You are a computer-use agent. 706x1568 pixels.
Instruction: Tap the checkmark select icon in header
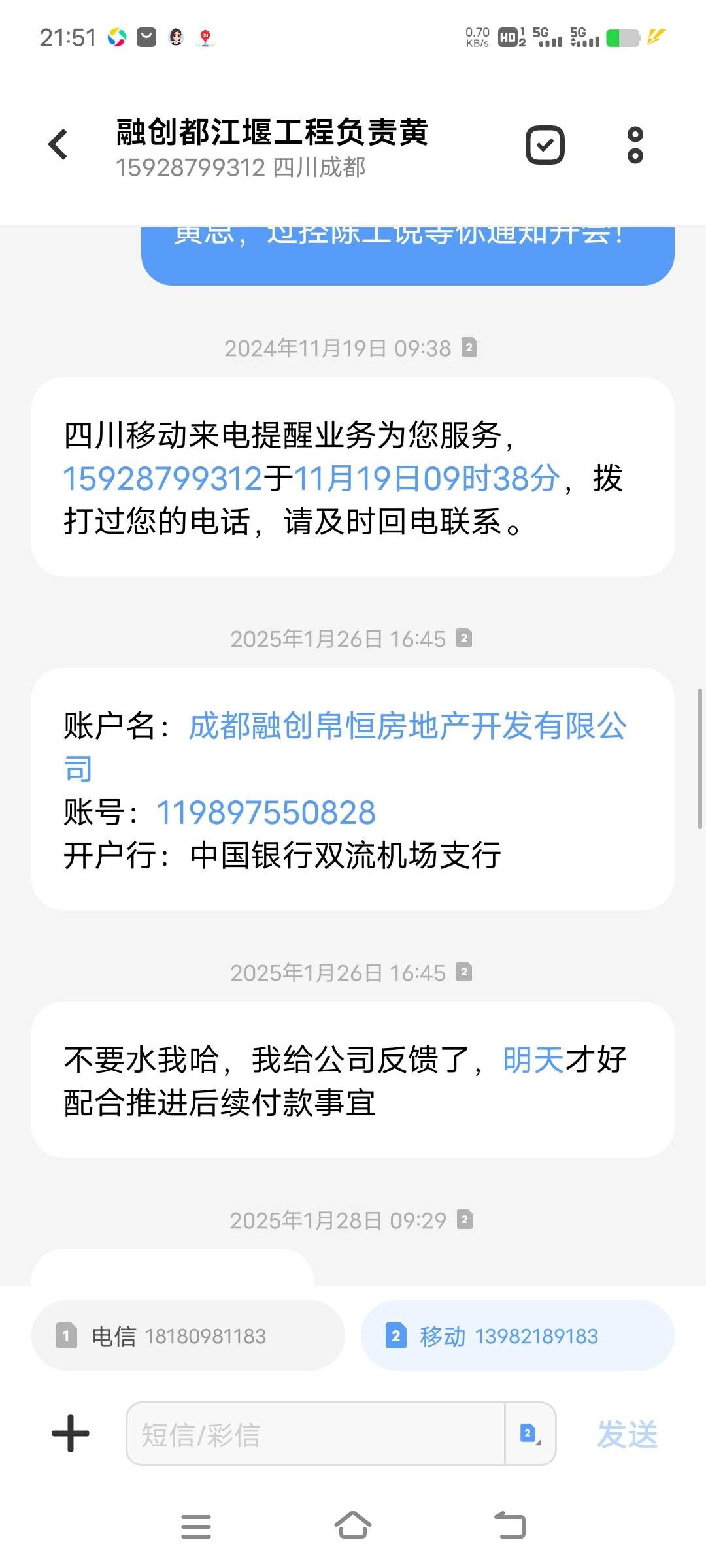click(545, 144)
